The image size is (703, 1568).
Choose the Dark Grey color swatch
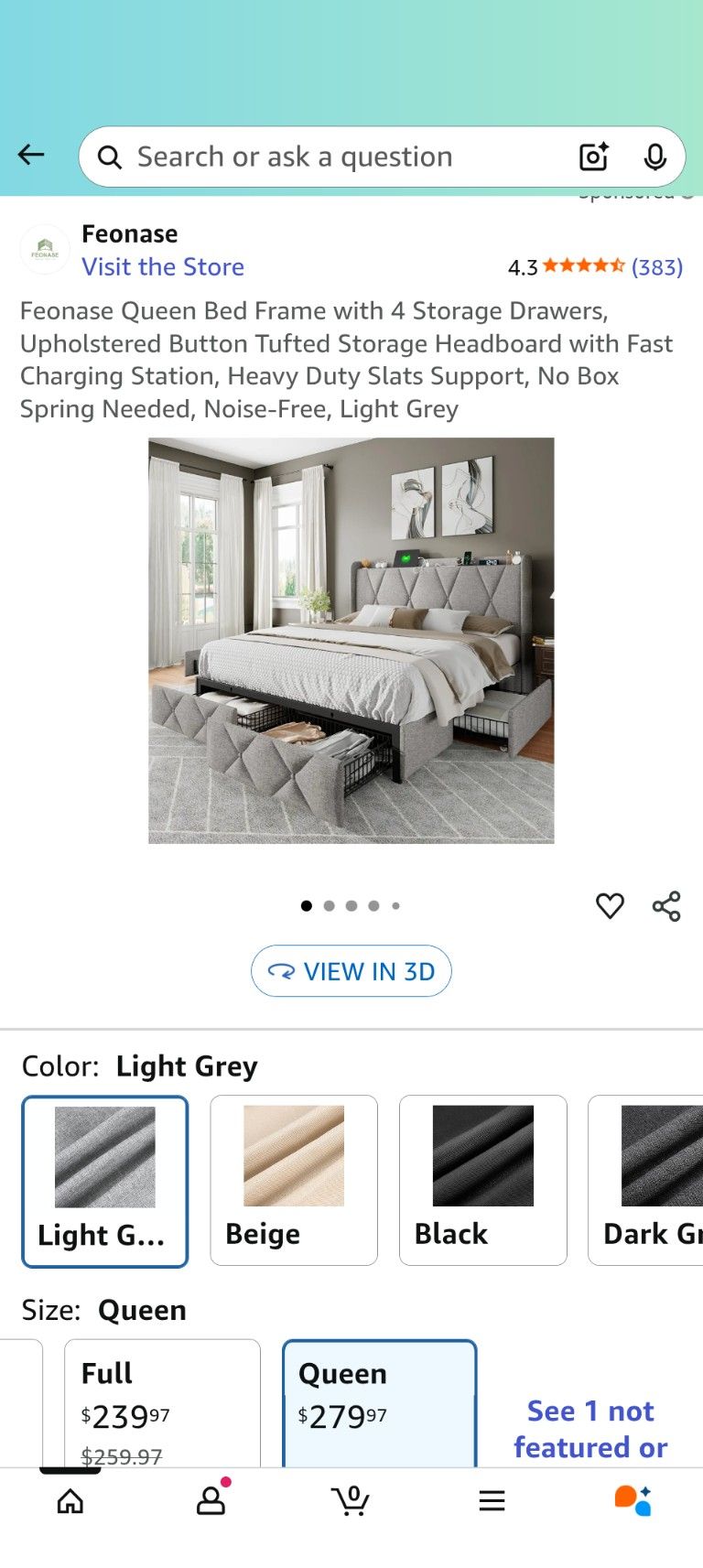point(650,1180)
